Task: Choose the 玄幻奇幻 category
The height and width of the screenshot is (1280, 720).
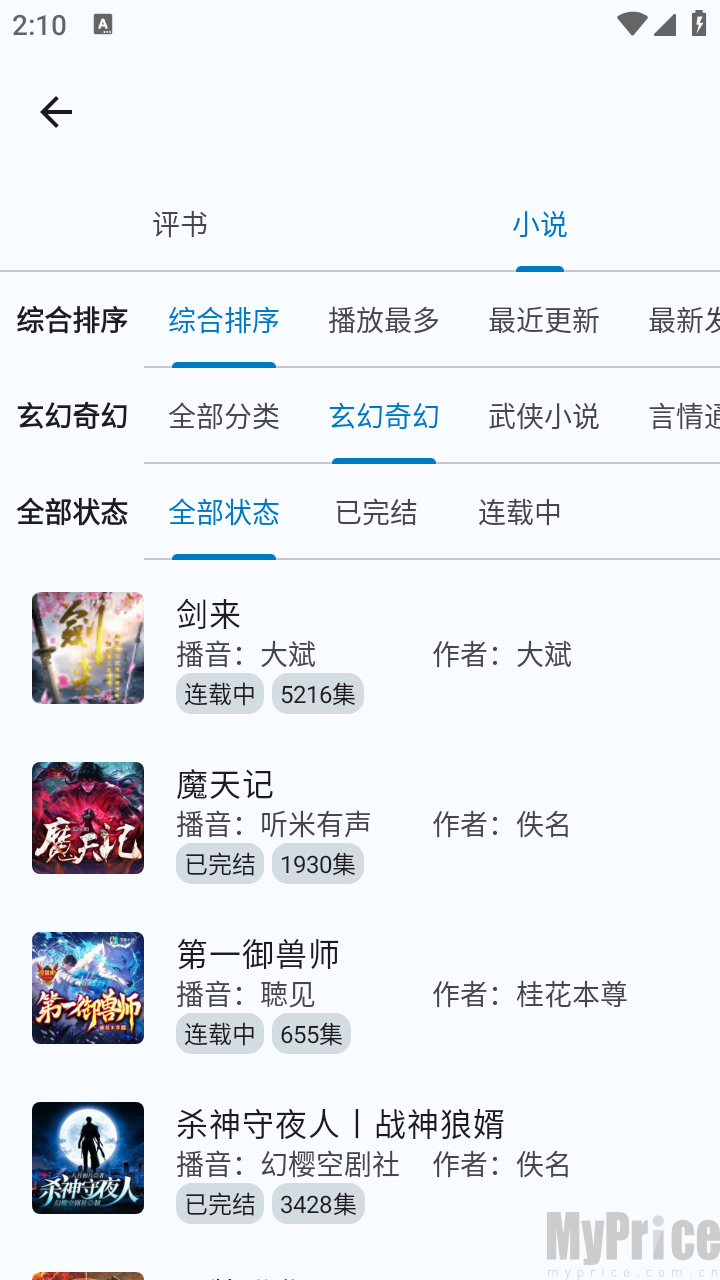Action: point(383,417)
